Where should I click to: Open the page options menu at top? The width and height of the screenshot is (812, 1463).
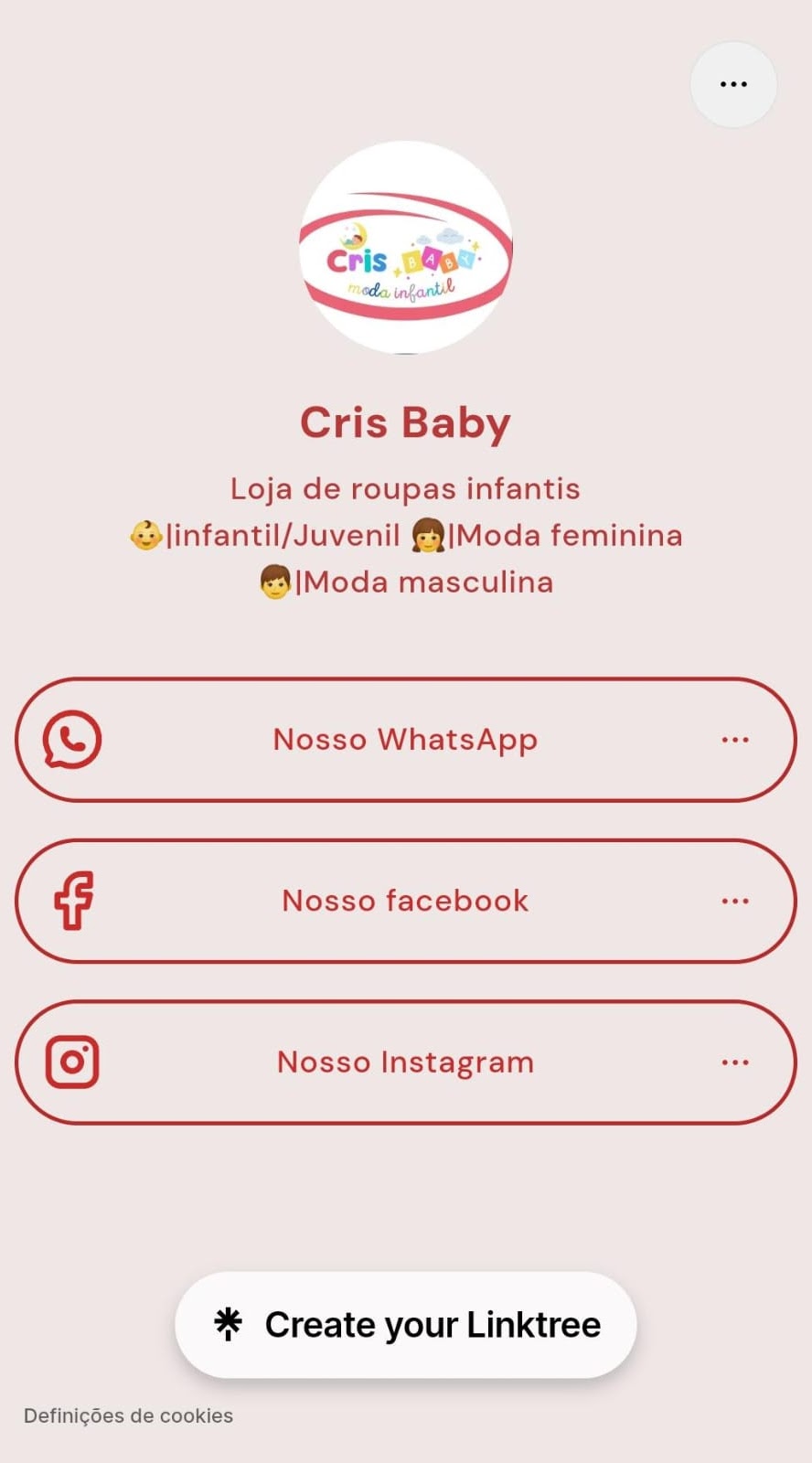pyautogui.click(x=733, y=84)
